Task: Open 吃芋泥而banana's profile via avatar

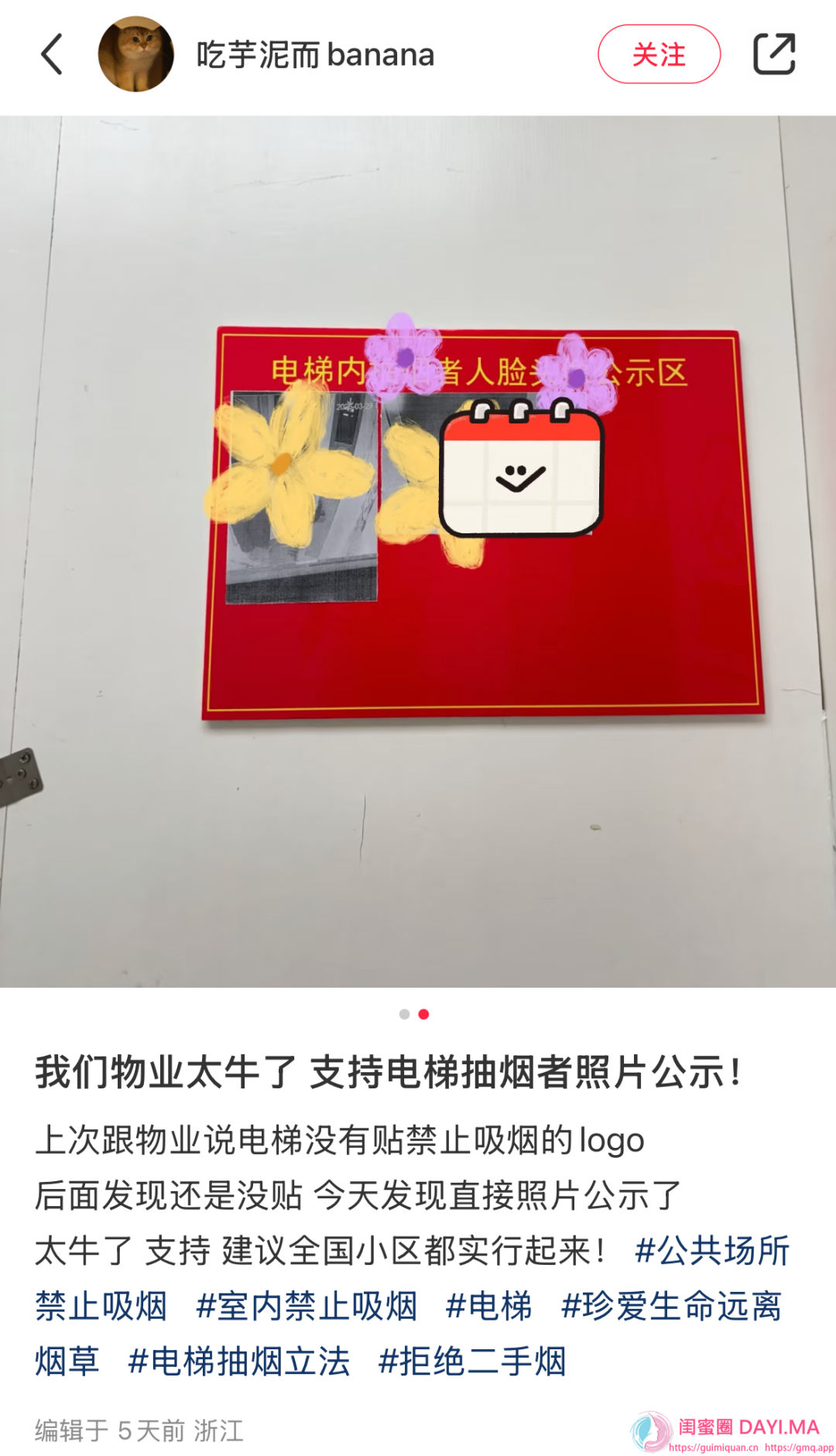Action: (135, 54)
